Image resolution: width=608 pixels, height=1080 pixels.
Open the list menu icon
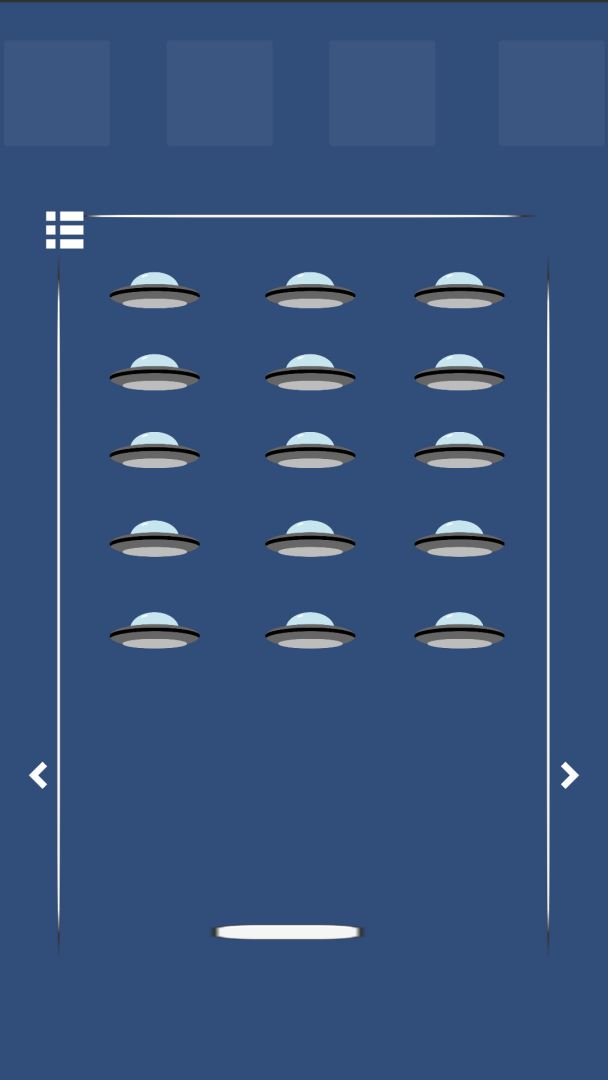65,230
